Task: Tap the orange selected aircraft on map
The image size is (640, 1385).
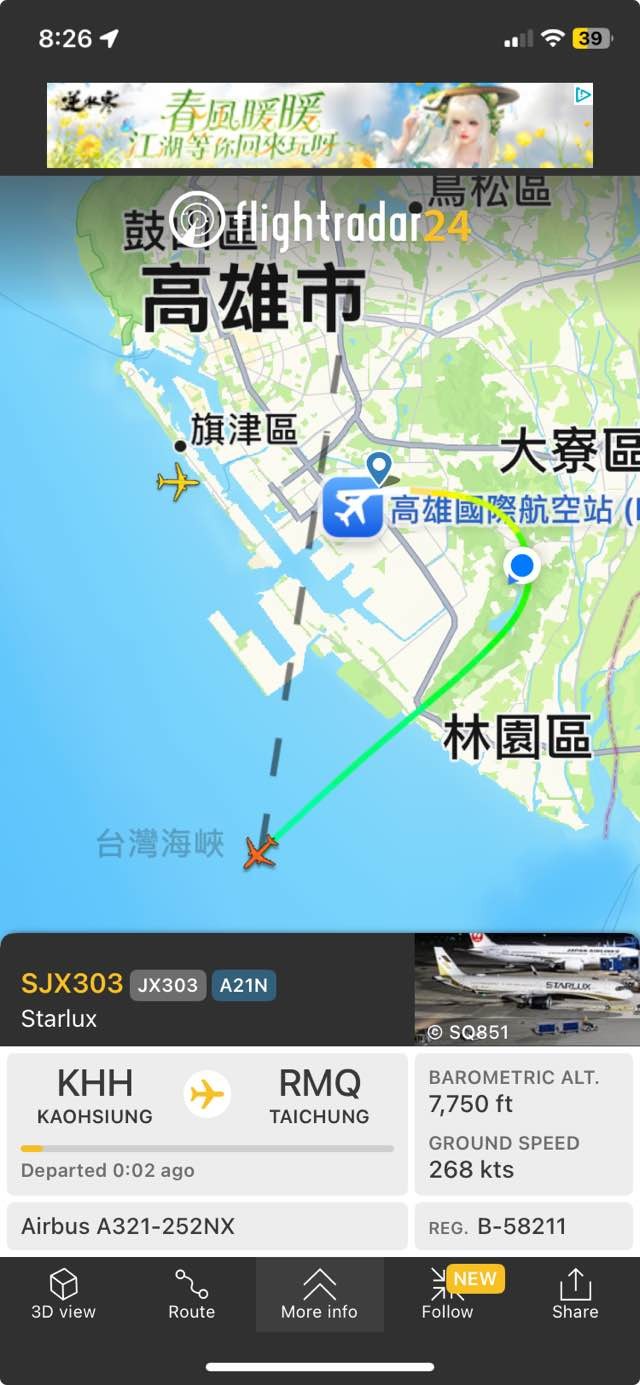Action: (260, 852)
